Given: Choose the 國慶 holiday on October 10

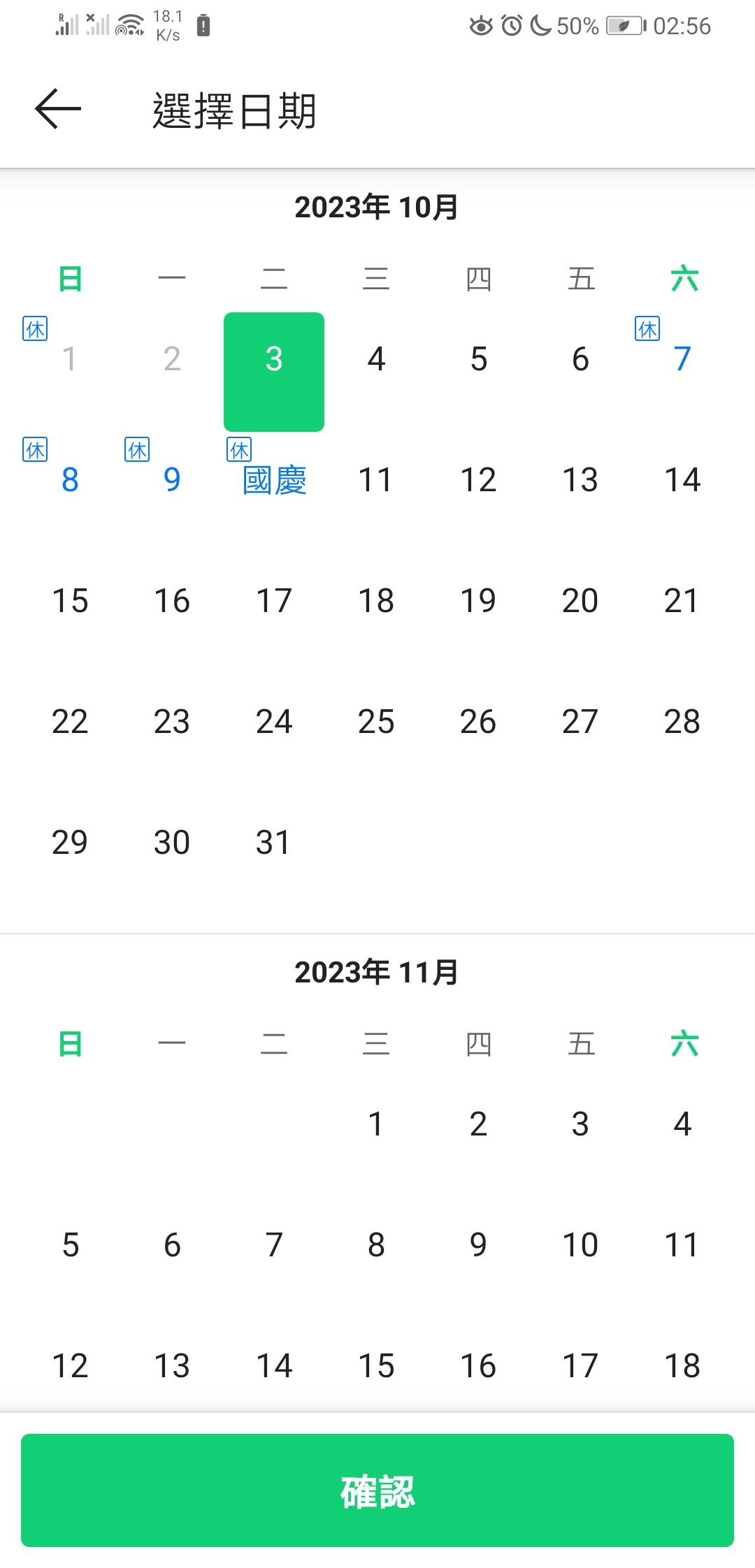Looking at the screenshot, I should click(274, 480).
